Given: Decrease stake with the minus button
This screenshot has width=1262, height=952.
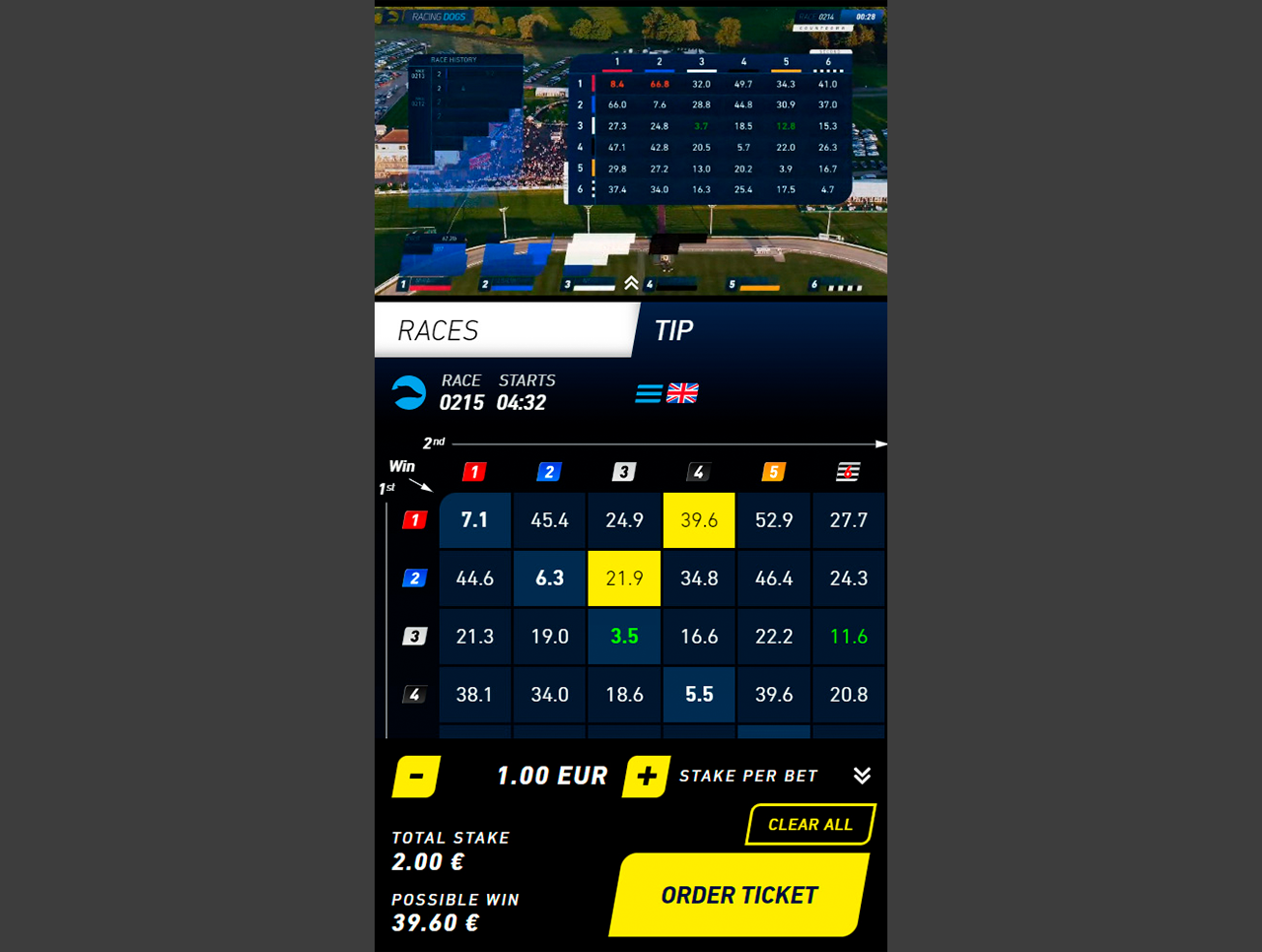Looking at the screenshot, I should point(416,777).
